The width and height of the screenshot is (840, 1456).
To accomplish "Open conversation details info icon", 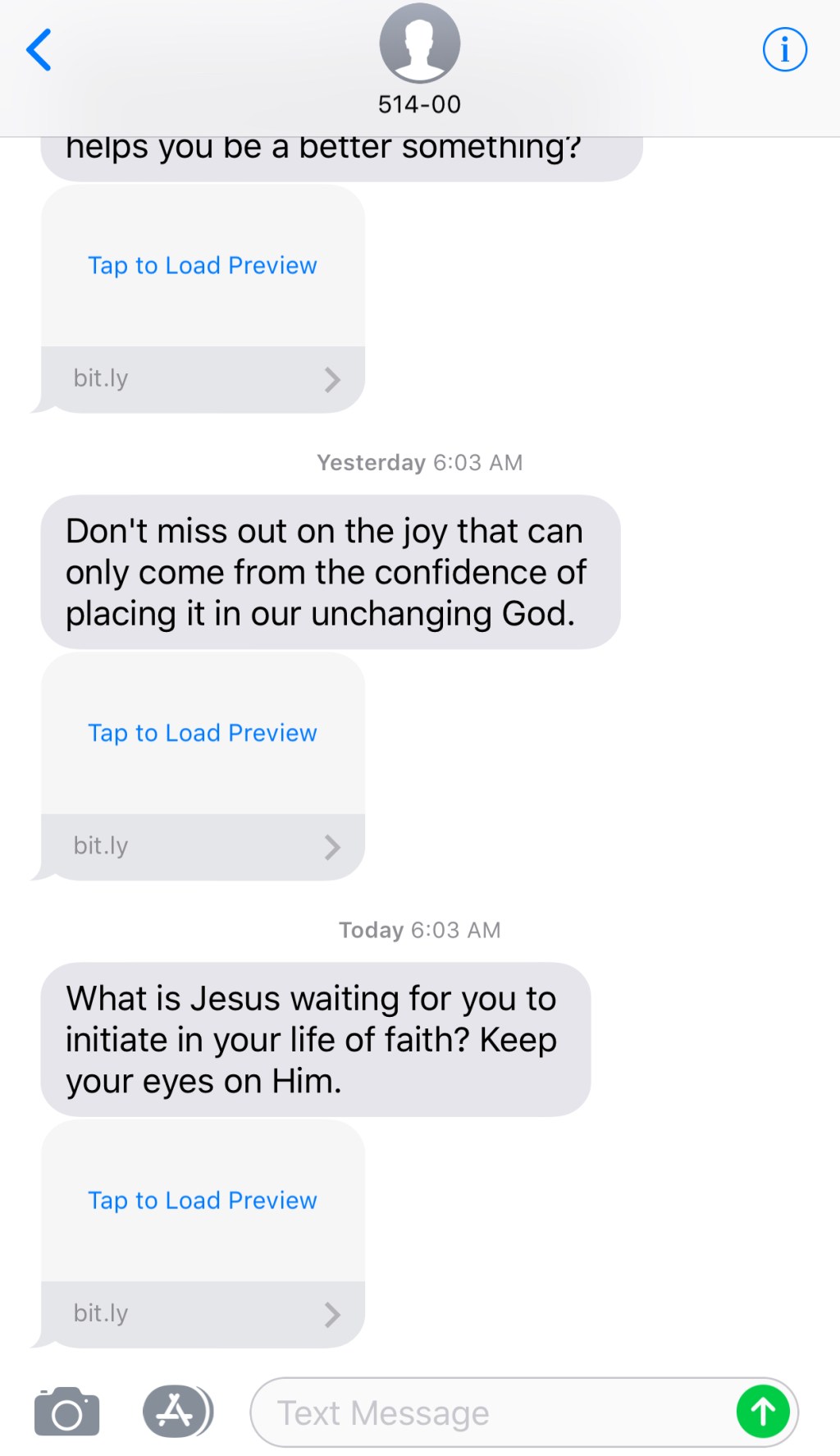I will pos(784,50).
